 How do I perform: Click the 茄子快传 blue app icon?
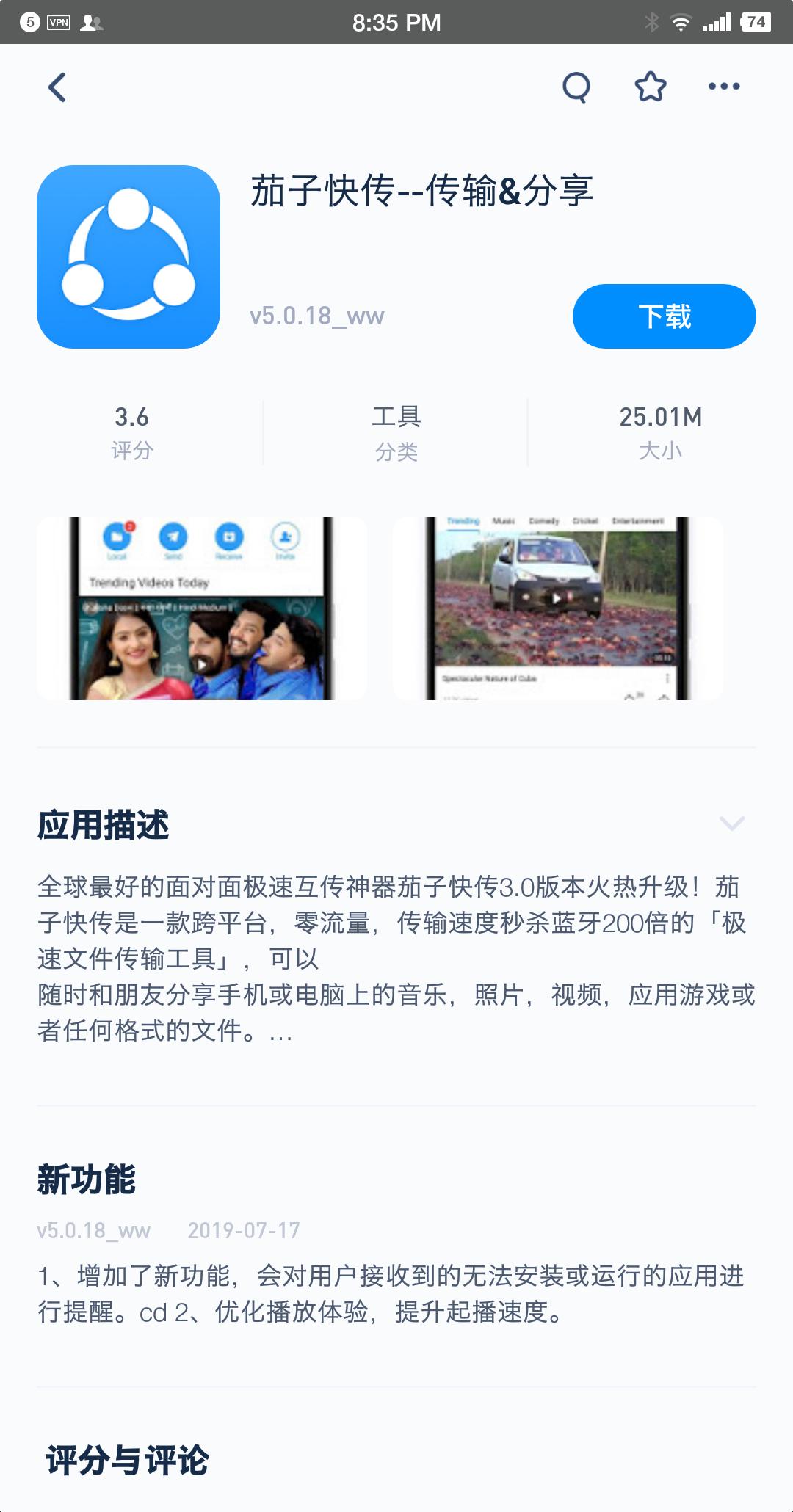coord(128,257)
